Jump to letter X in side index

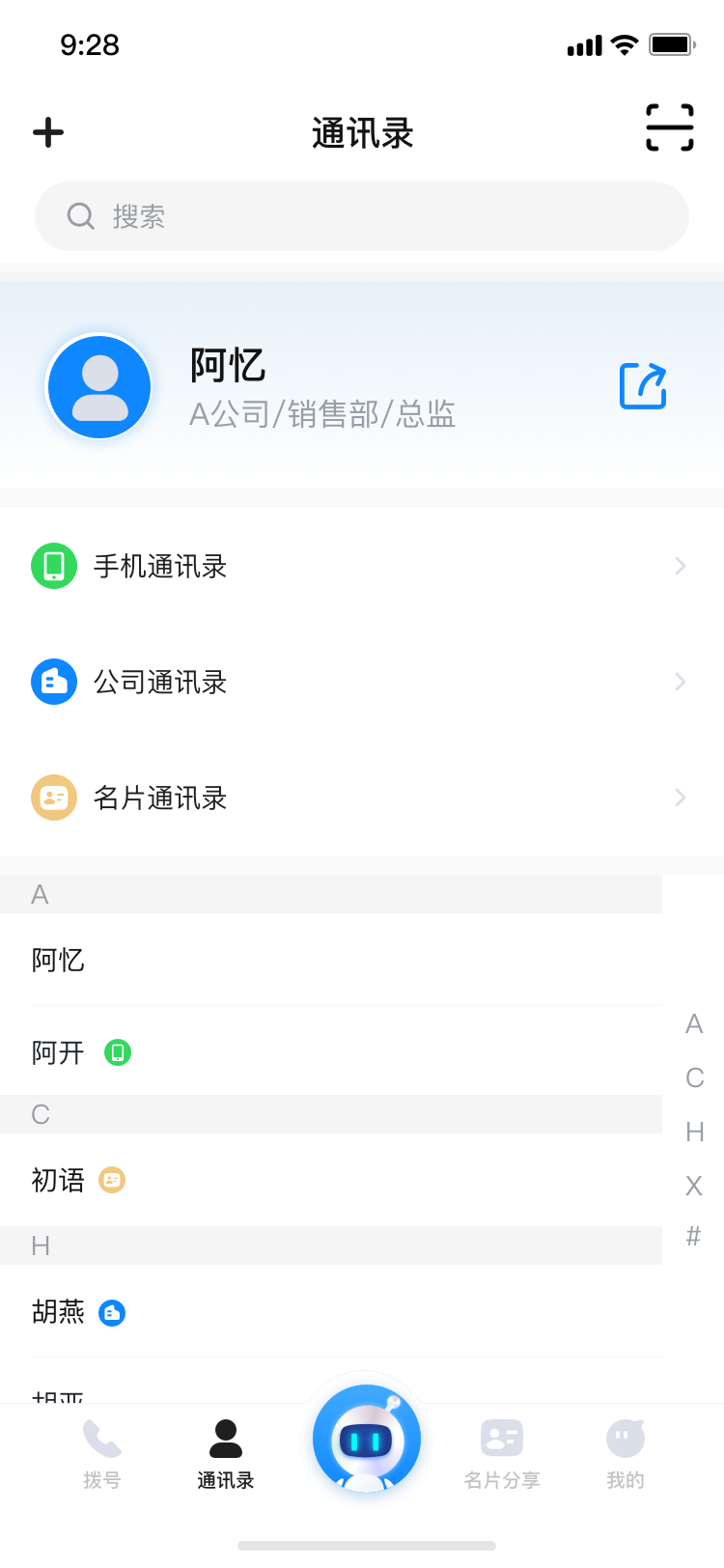[x=693, y=1186]
